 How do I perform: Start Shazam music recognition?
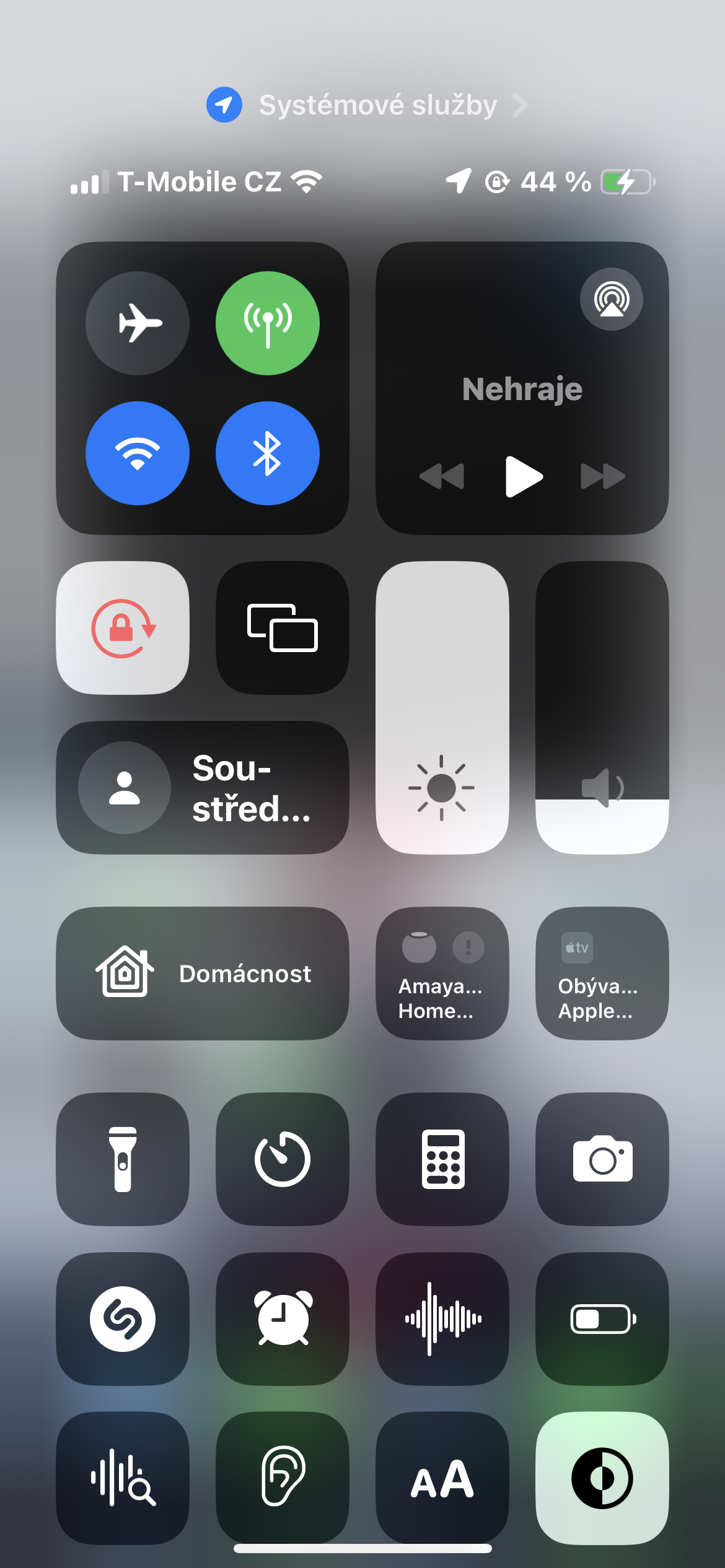[123, 1319]
